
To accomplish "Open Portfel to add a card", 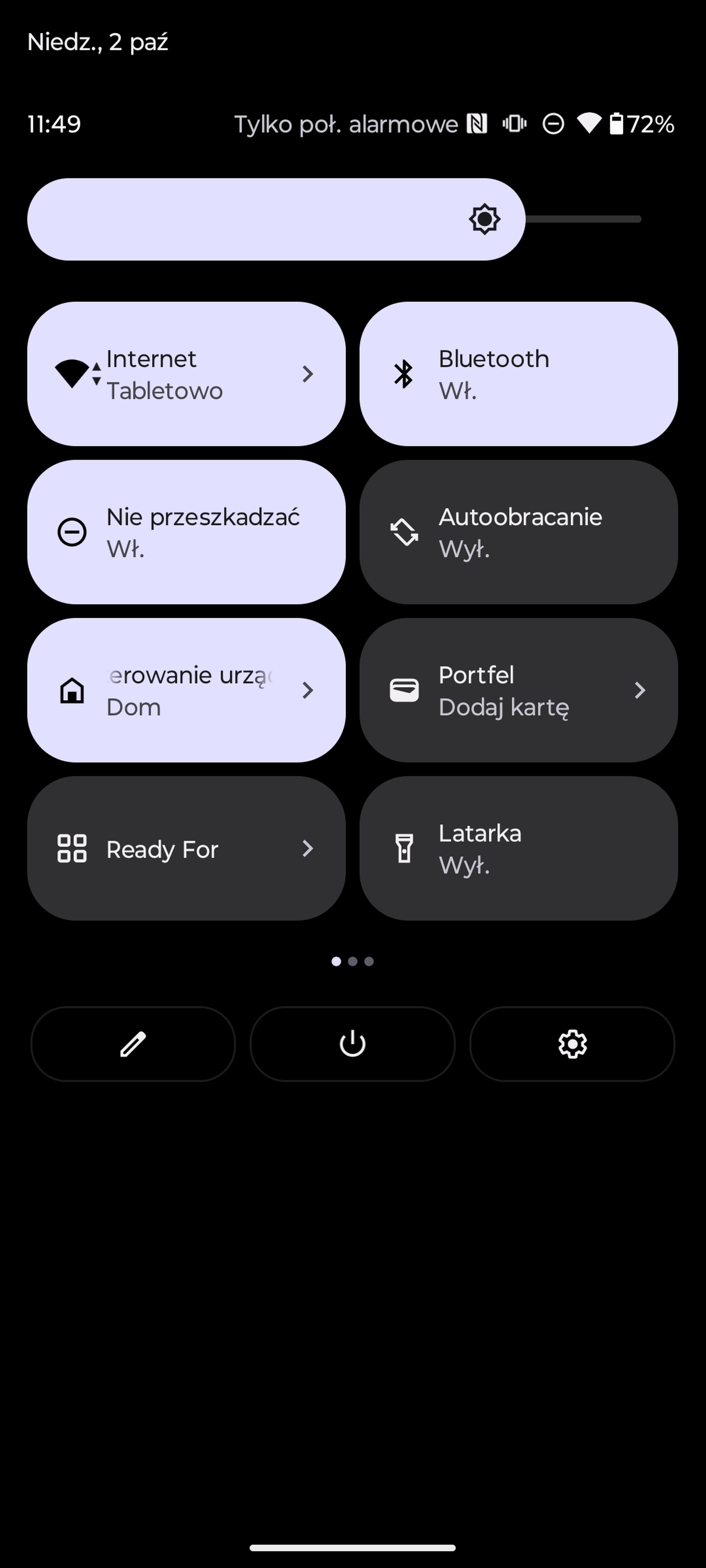I will click(518, 690).
